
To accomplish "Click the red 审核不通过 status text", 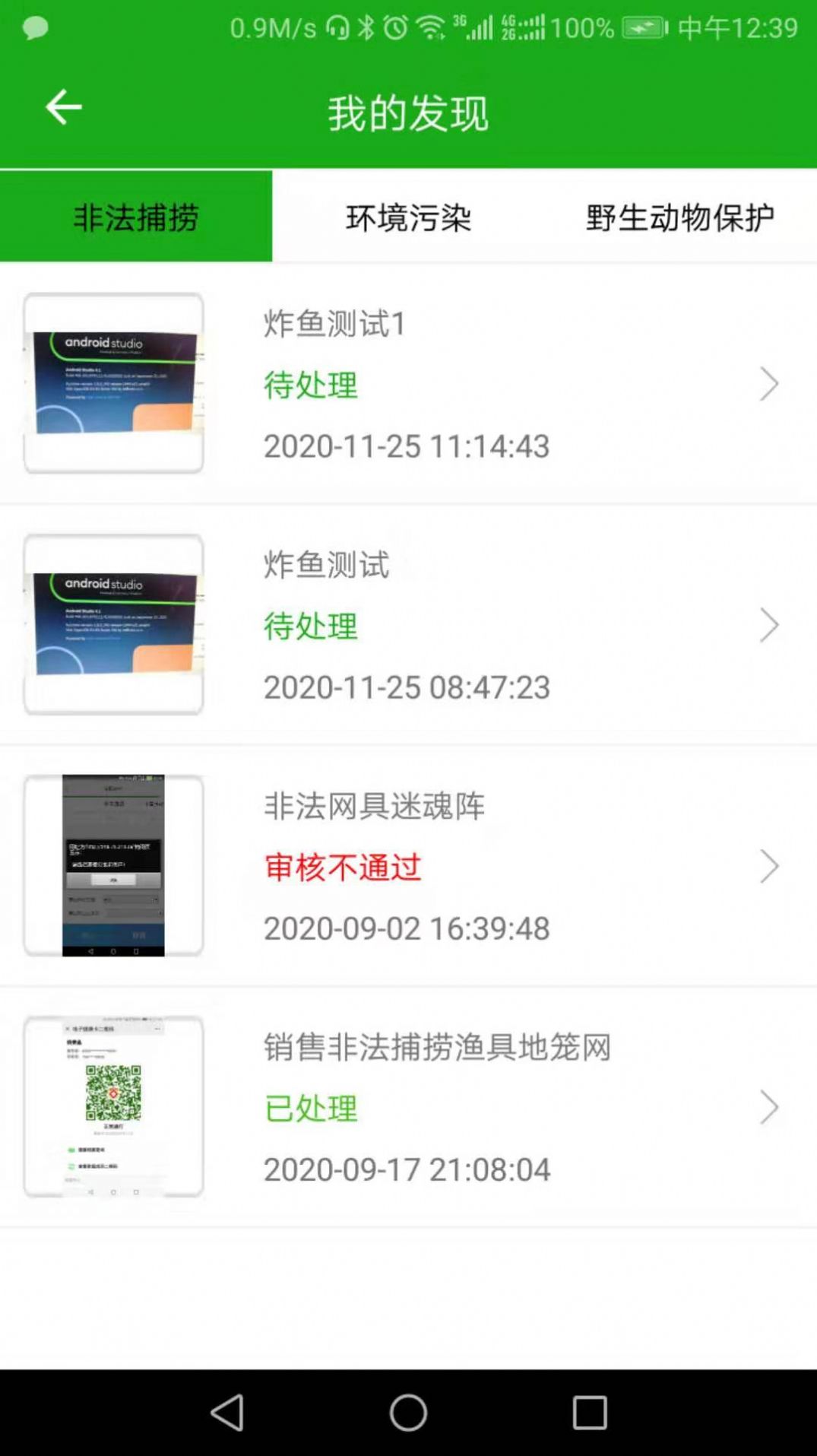I will click(344, 867).
